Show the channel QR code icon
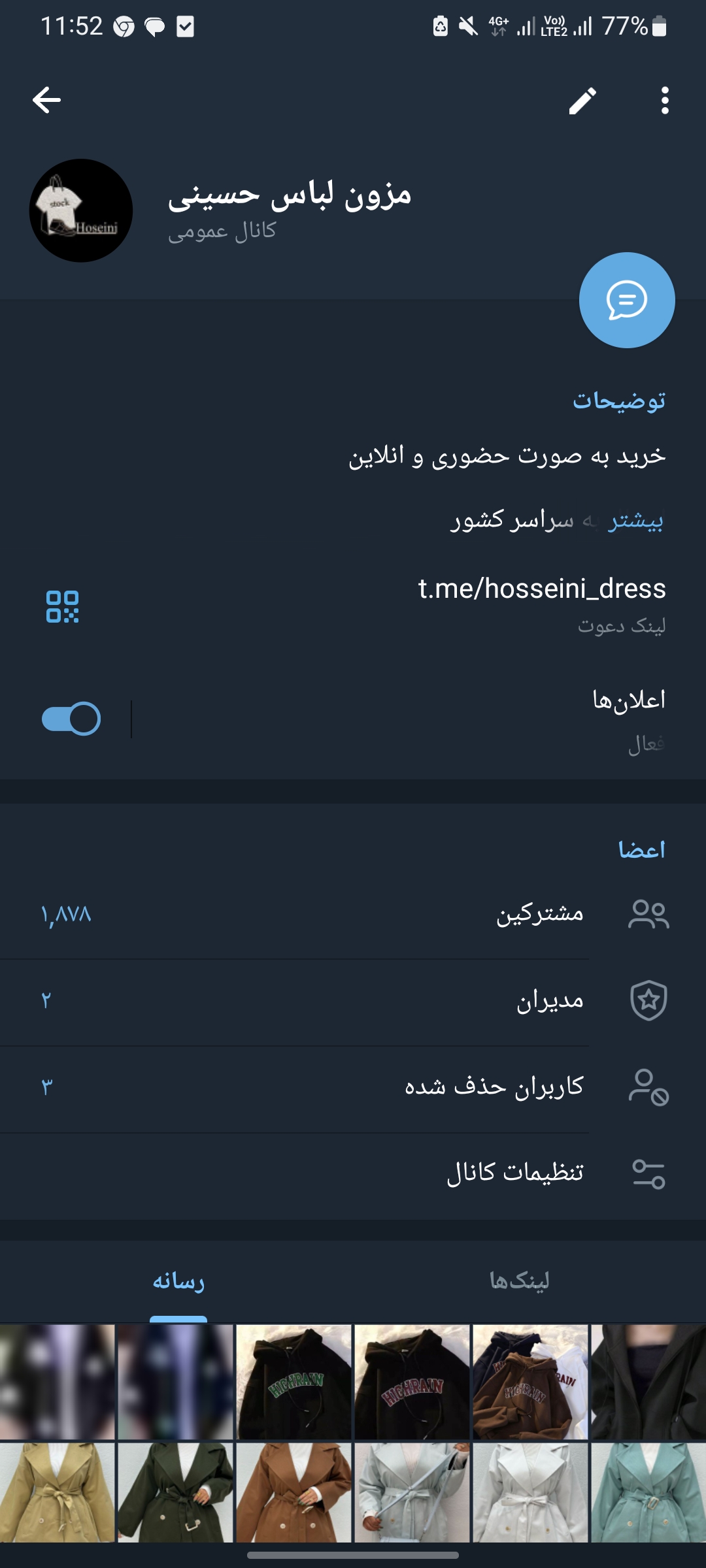Screen dimensions: 706x1568 [63, 606]
